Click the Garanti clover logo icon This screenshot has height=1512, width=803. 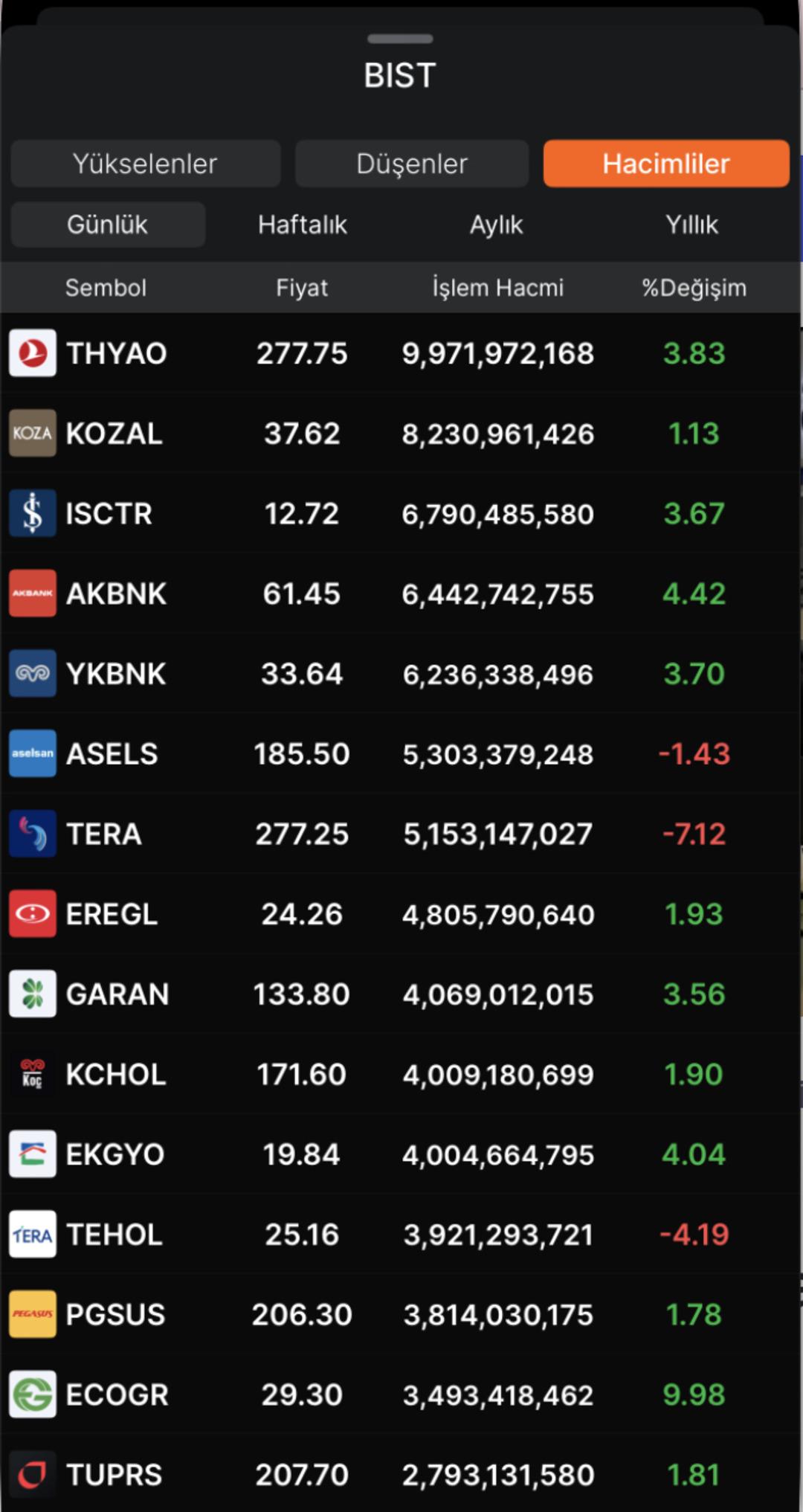point(33,994)
